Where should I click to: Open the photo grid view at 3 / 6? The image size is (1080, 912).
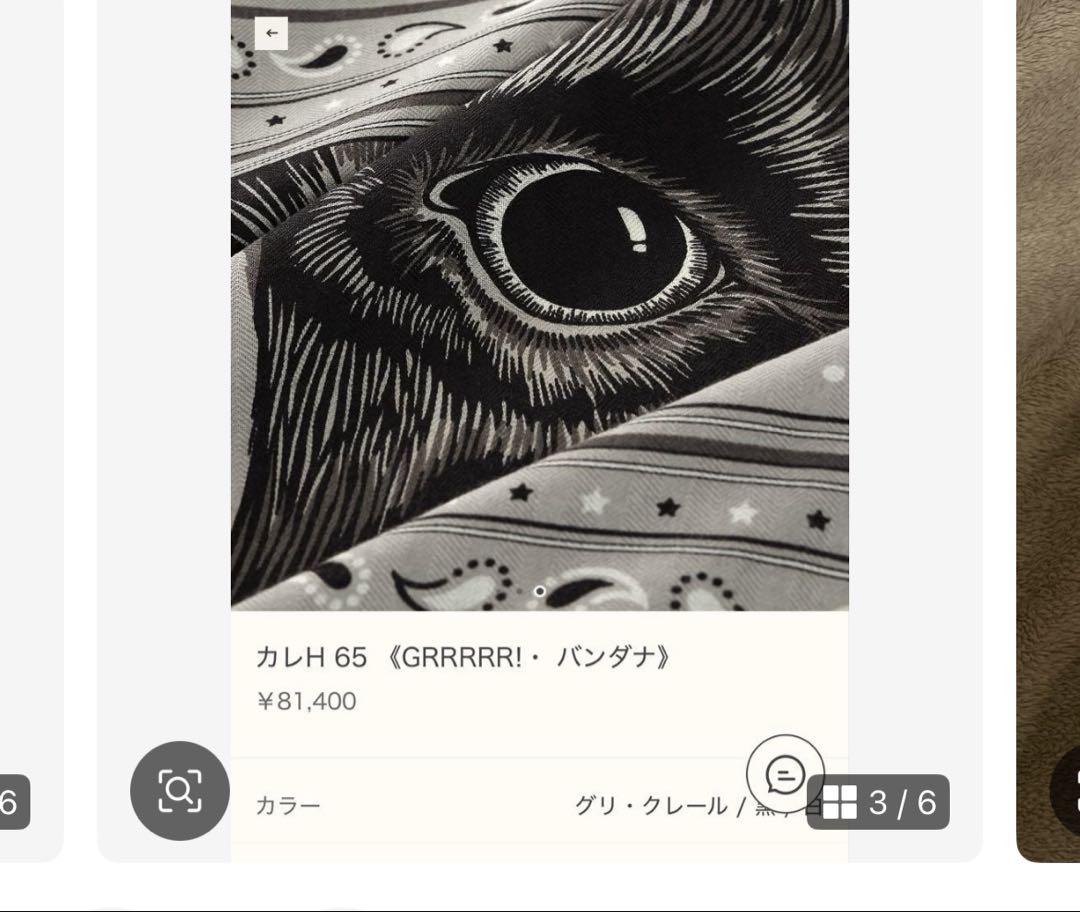pyautogui.click(x=879, y=802)
